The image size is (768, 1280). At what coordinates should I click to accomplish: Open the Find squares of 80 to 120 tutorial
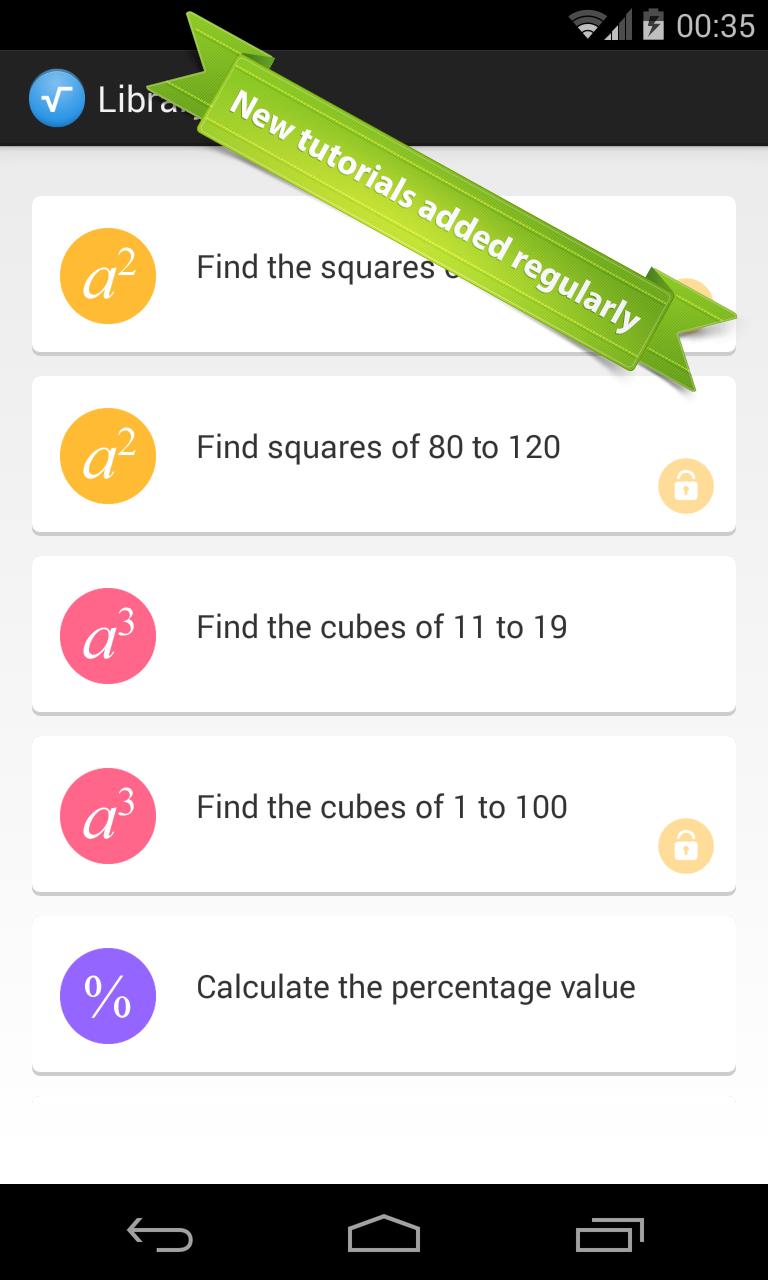pyautogui.click(x=380, y=448)
